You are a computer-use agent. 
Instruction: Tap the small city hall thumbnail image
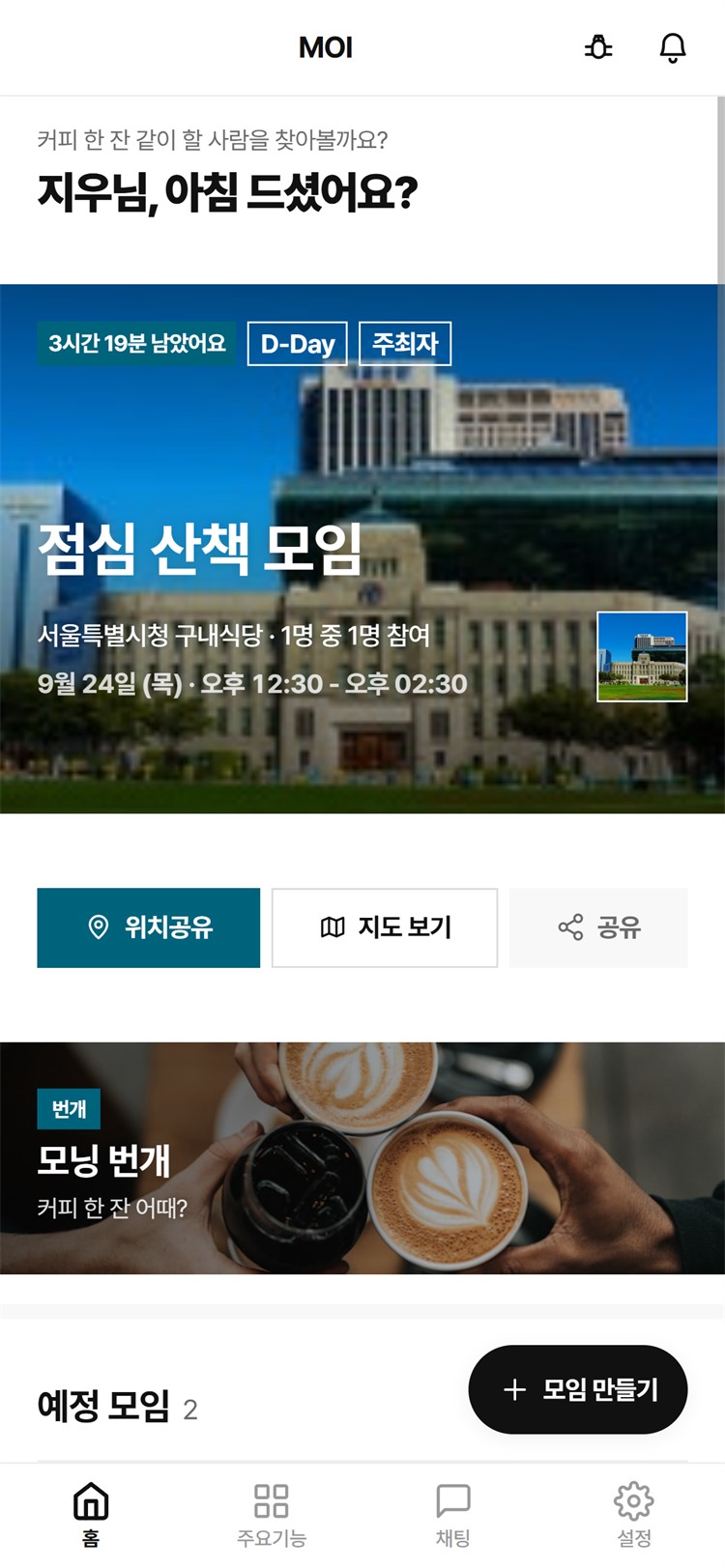click(643, 657)
